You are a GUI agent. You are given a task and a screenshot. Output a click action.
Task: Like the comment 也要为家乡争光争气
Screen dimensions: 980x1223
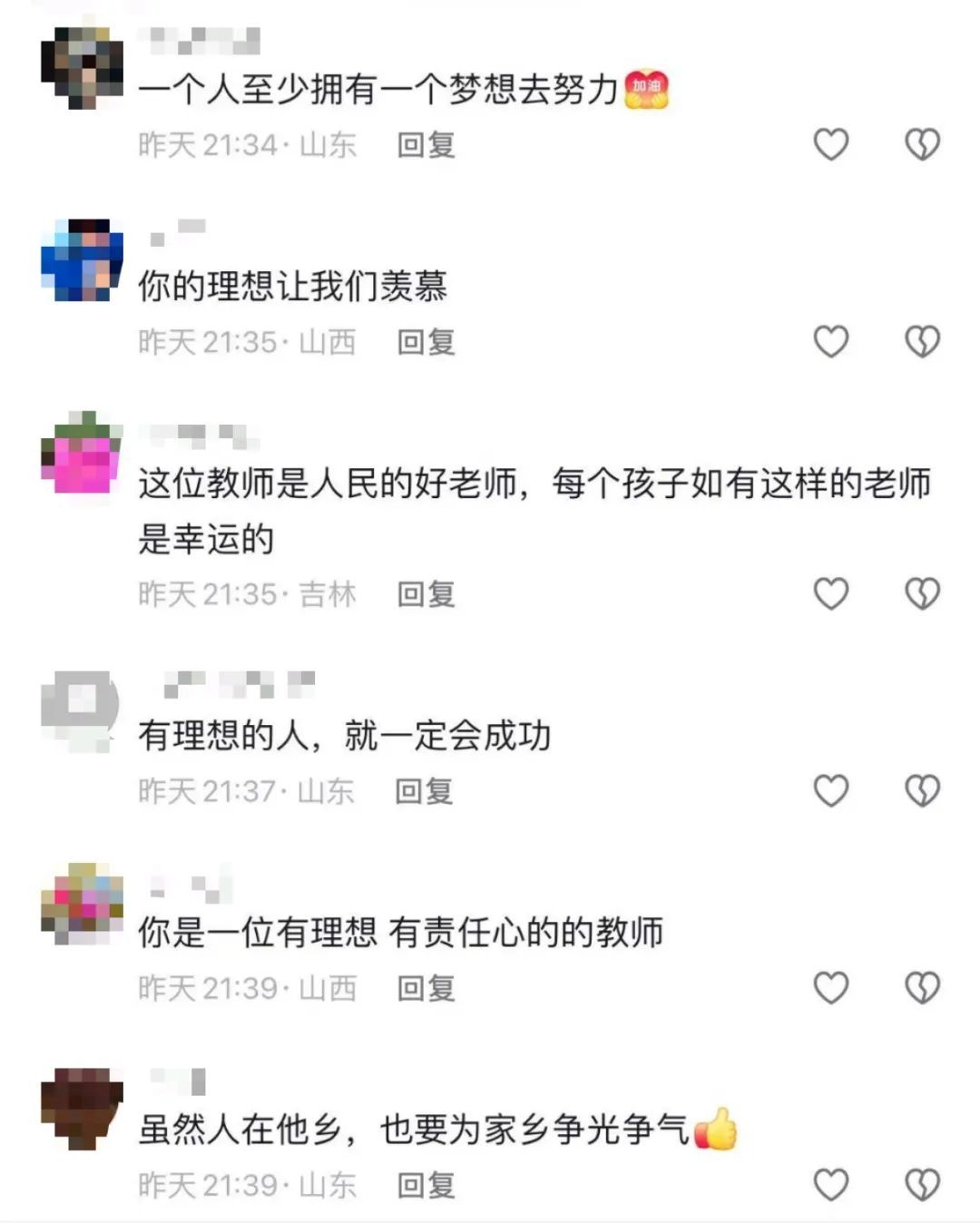[x=830, y=1185]
